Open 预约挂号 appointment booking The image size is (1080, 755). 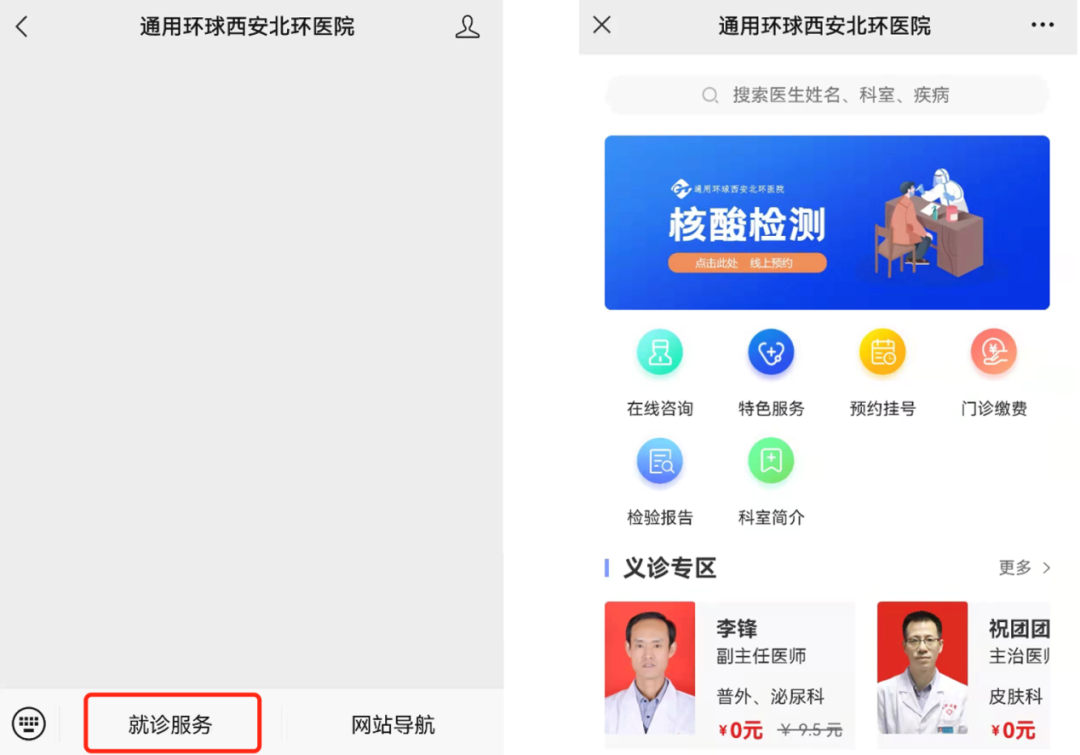point(882,372)
